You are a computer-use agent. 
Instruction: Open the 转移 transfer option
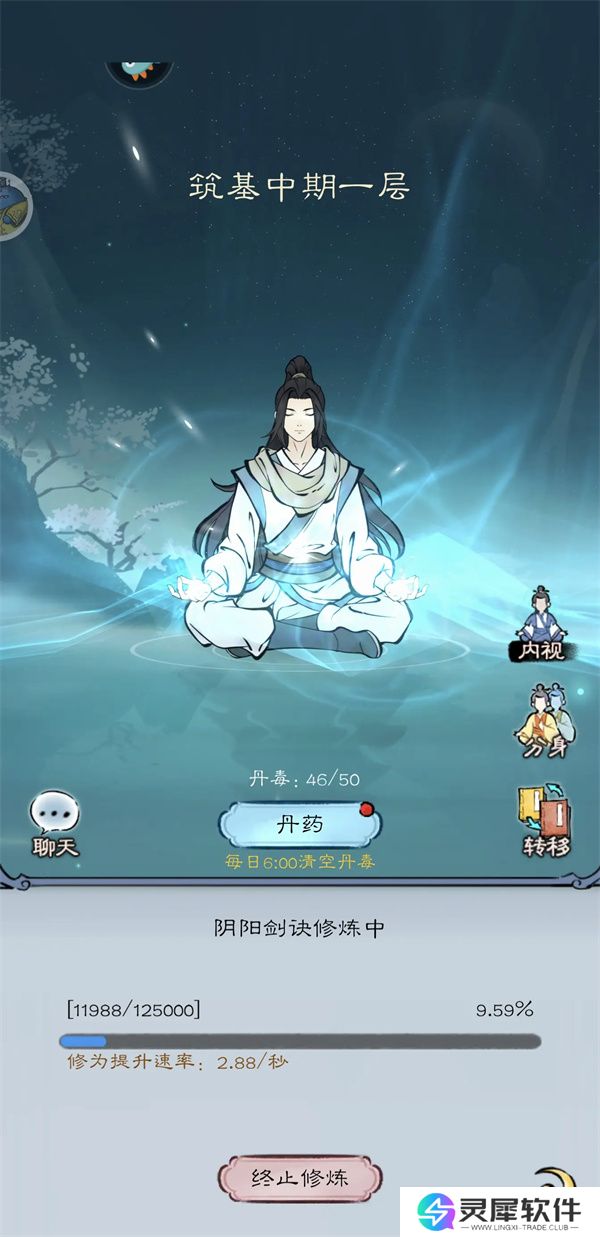pos(546,822)
